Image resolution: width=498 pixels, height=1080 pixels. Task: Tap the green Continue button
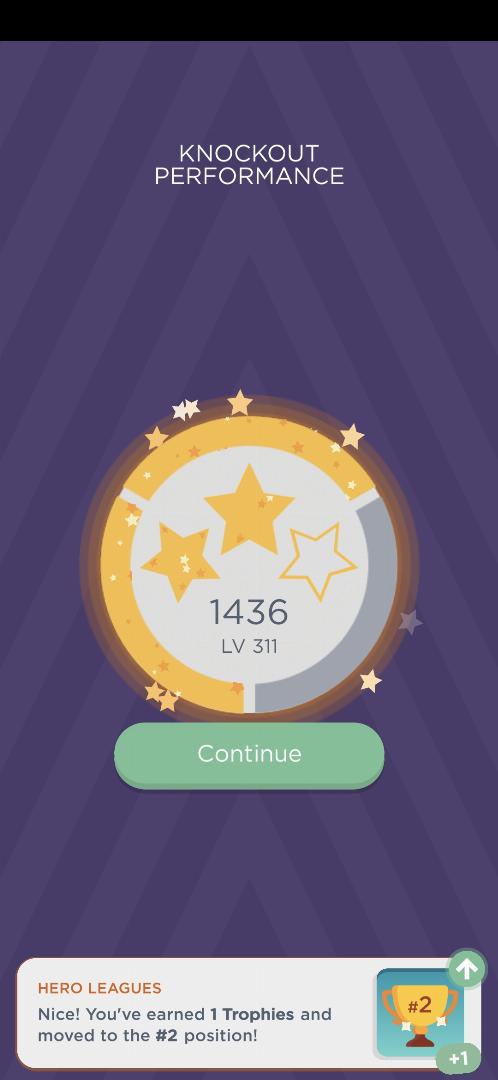tap(249, 754)
